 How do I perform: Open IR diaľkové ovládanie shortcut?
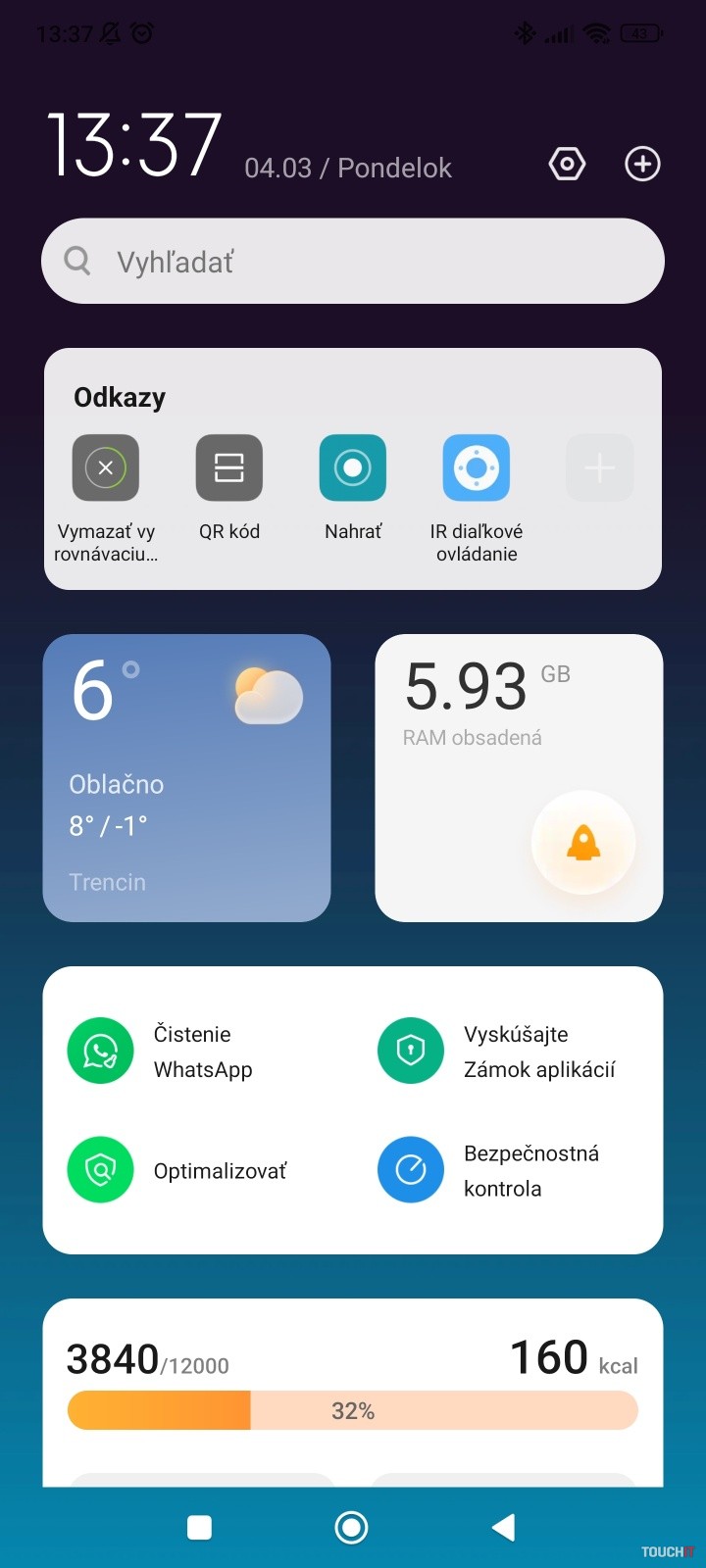(477, 467)
